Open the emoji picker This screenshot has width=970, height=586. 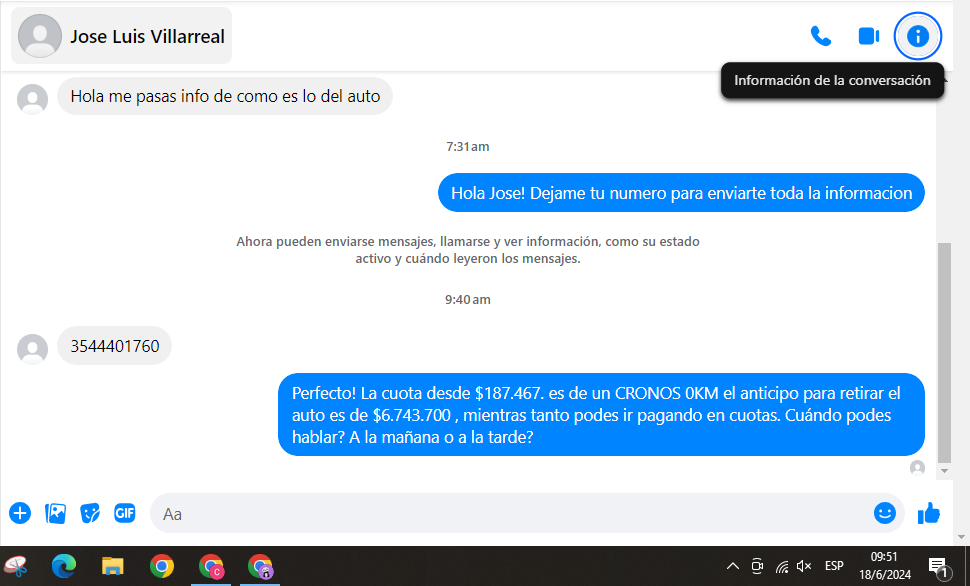tap(884, 513)
